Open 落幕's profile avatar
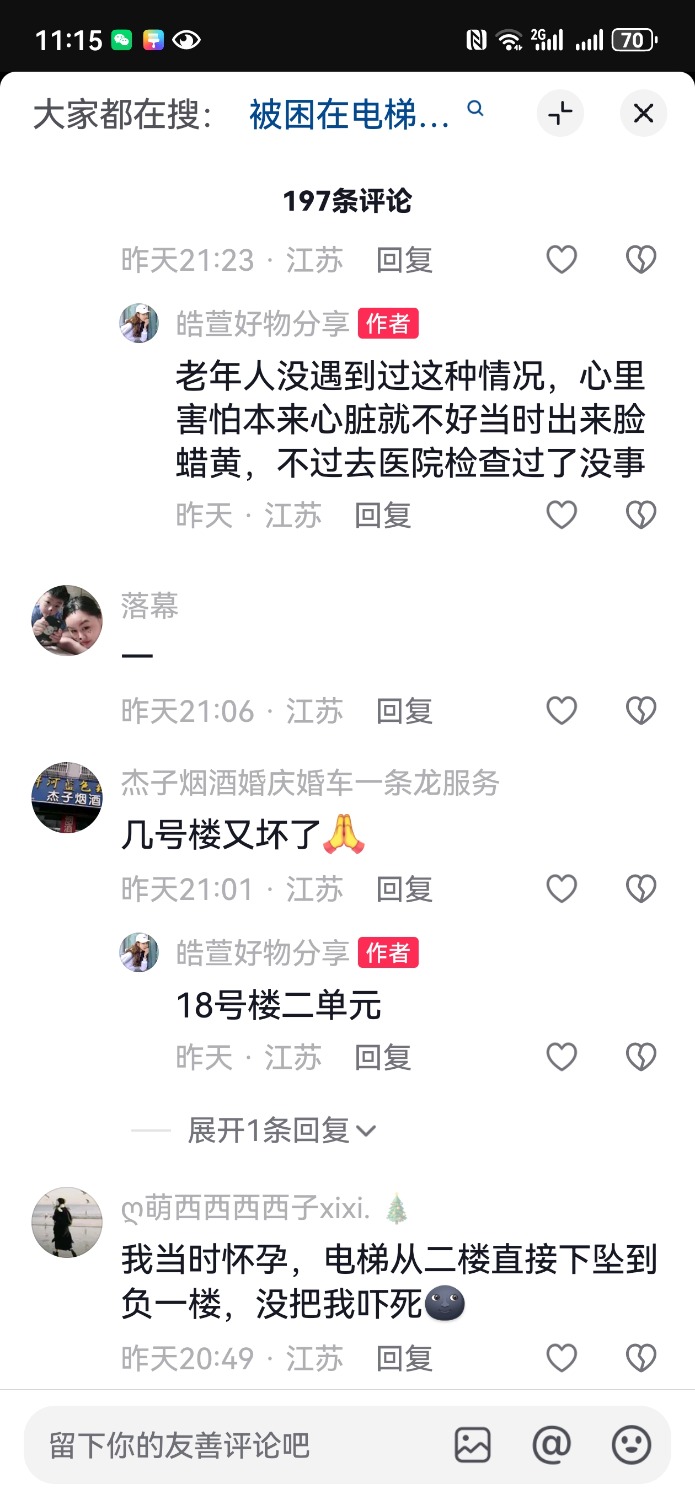 tap(67, 620)
